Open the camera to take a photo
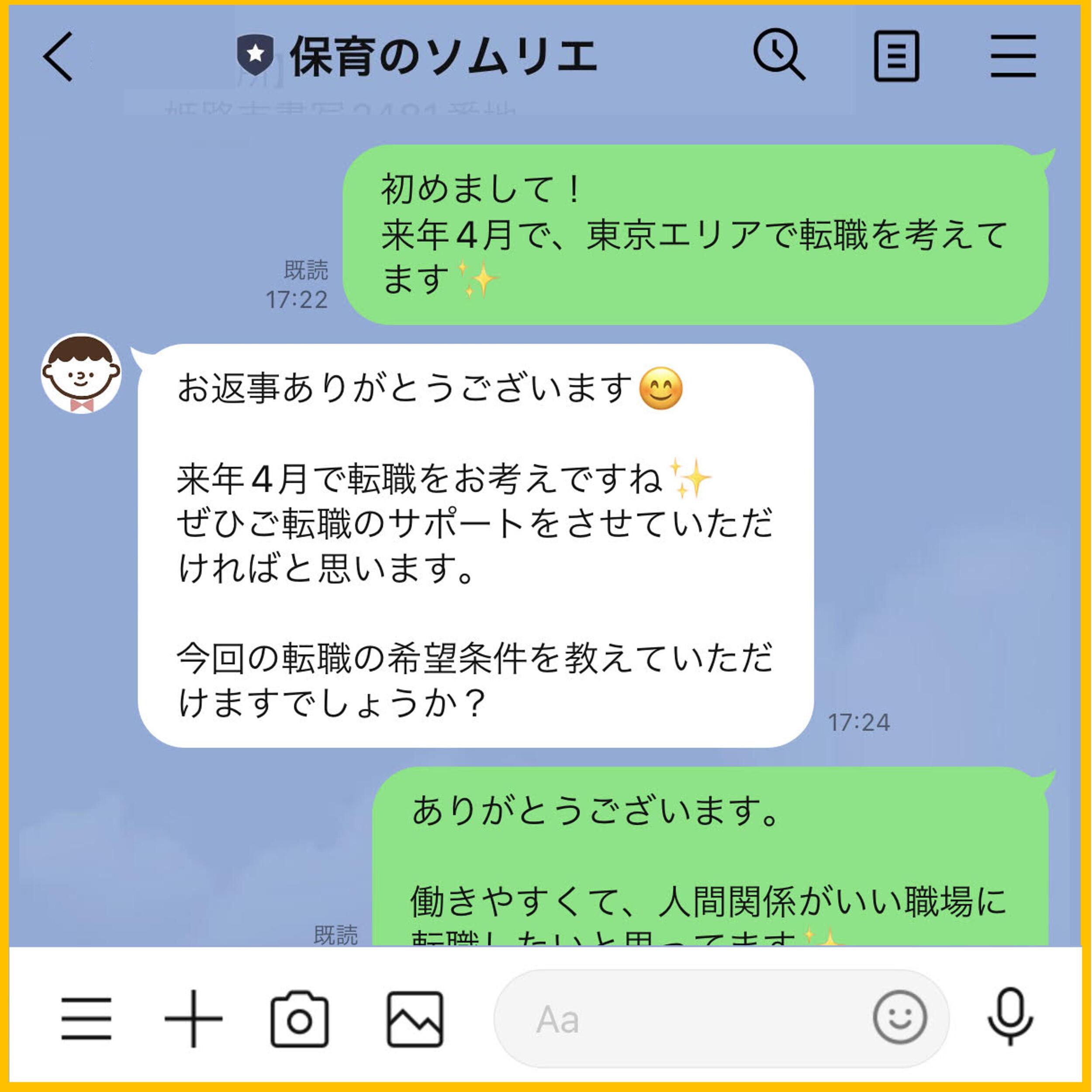 pos(300,1019)
